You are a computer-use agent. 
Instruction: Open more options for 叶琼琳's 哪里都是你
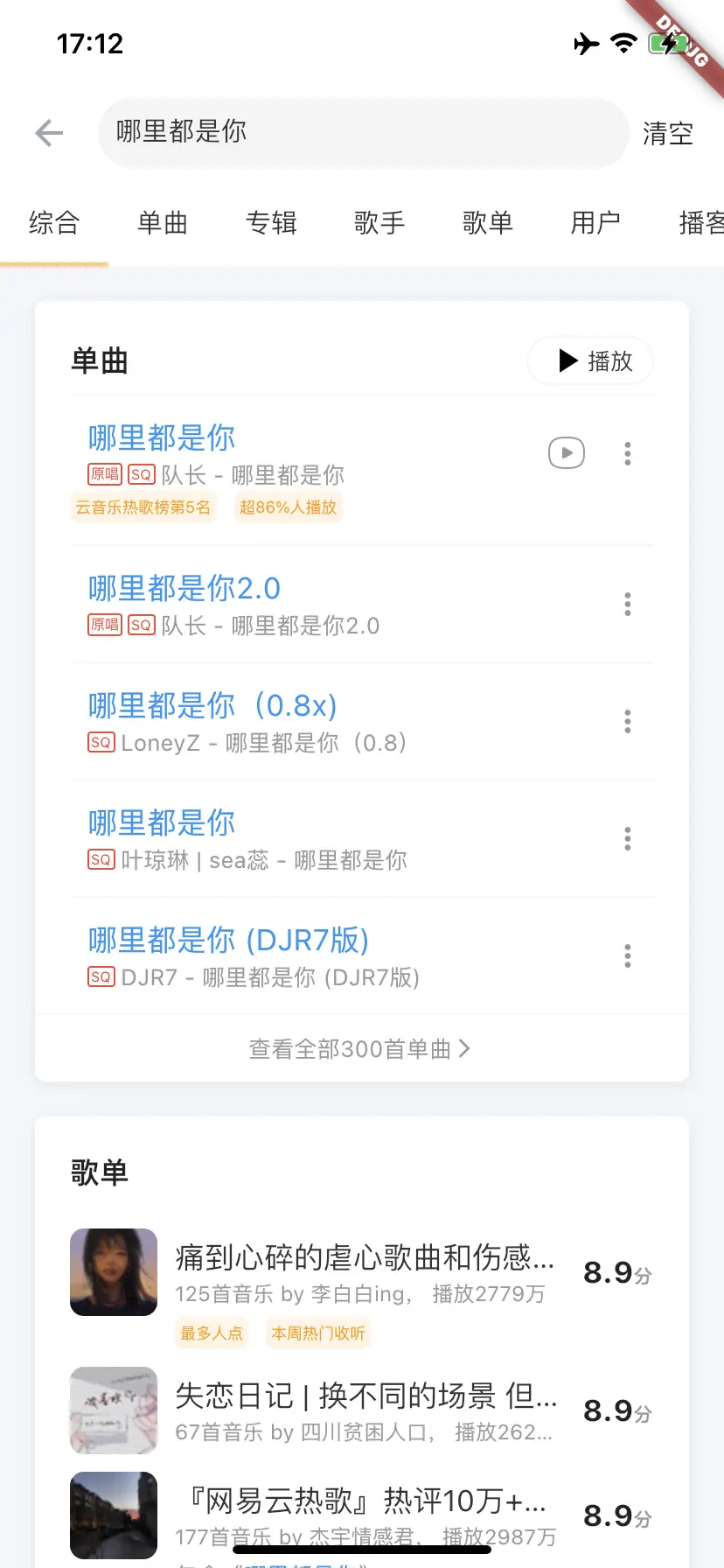coord(627,838)
